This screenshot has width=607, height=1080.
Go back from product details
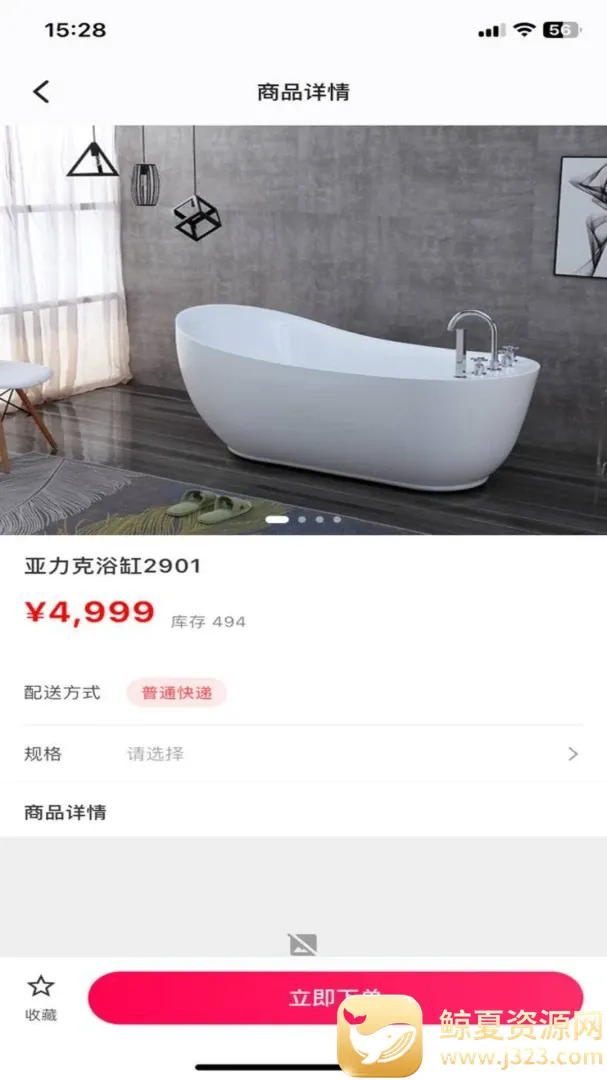point(41,91)
